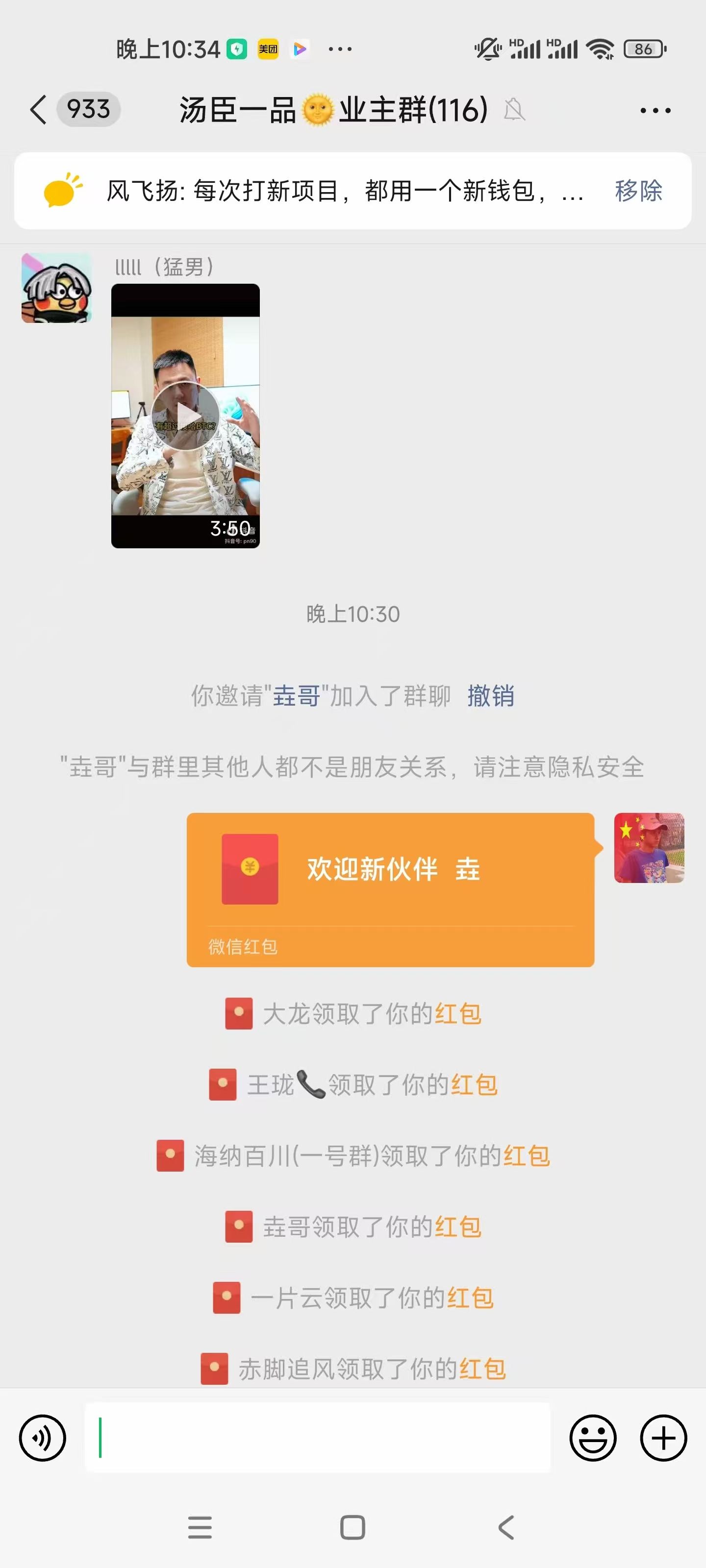Play the 3:50 video from llll（猛男）
Image resolution: width=706 pixels, height=1568 pixels.
185,416
